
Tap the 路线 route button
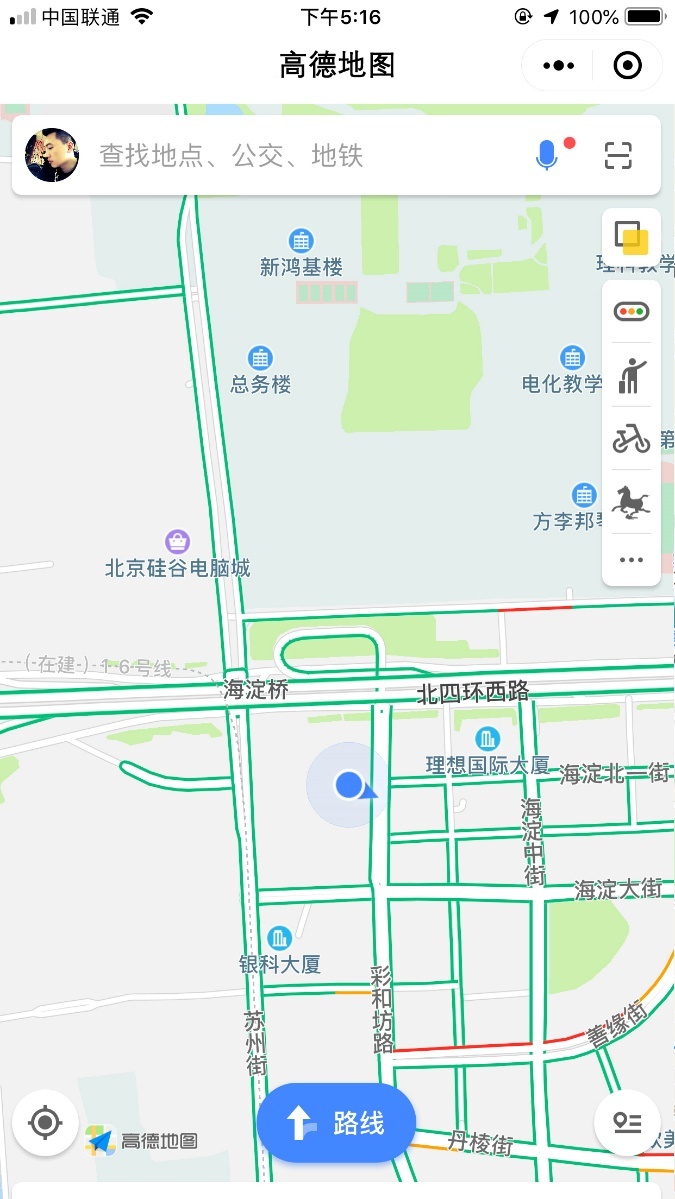pyautogui.click(x=336, y=1123)
